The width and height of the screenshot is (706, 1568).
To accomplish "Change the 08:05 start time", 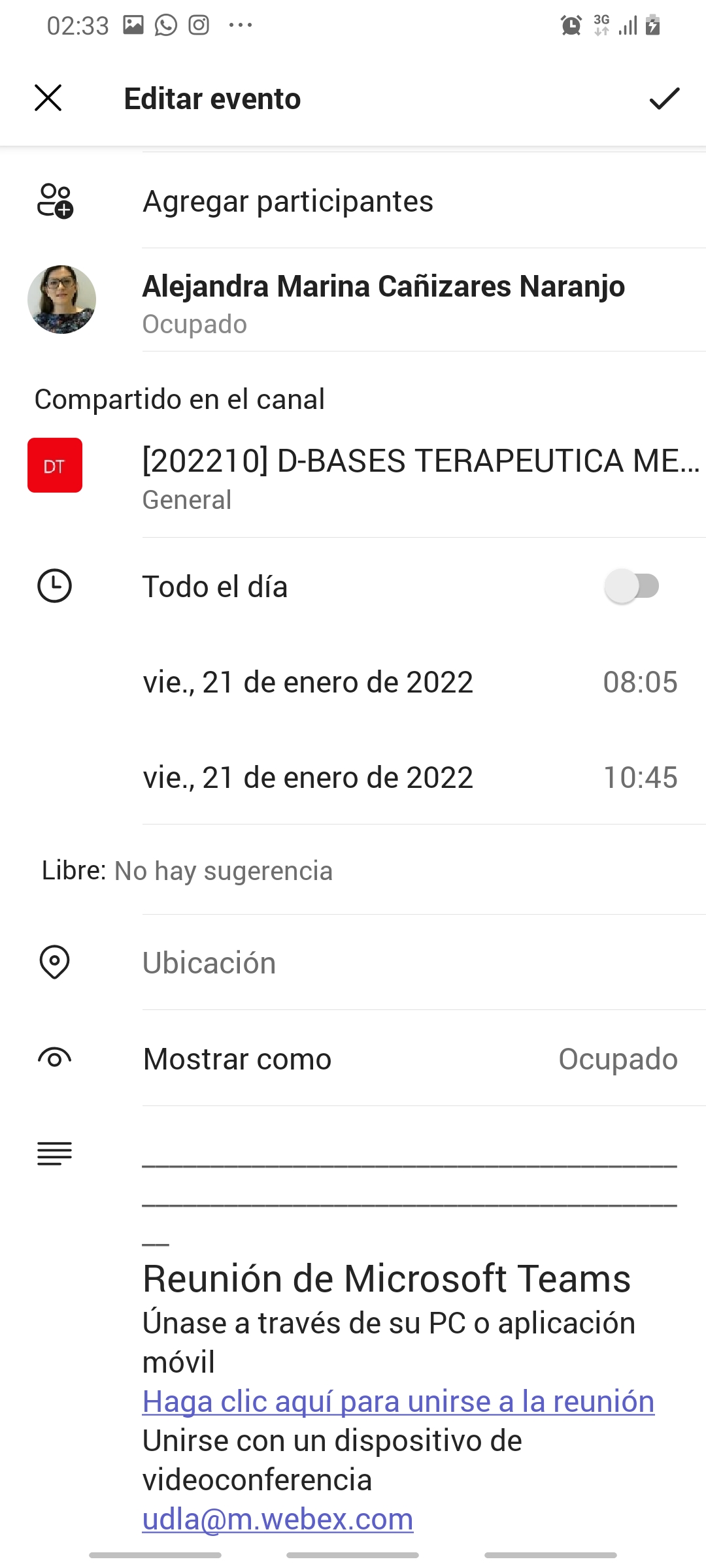I will (x=639, y=683).
